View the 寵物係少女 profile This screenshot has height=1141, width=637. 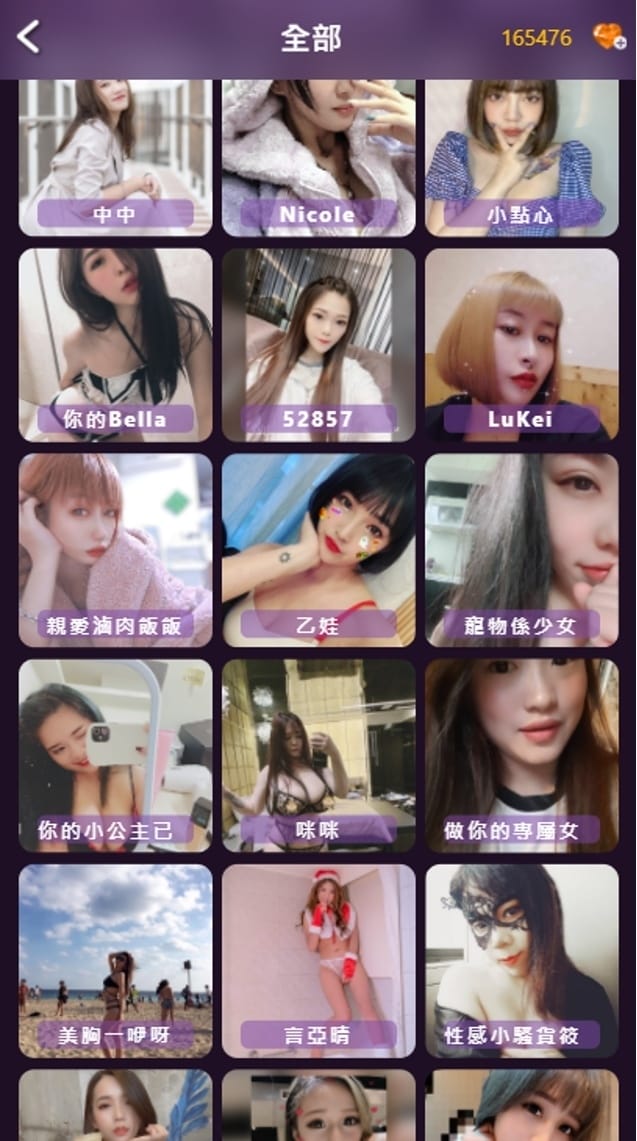click(x=521, y=550)
